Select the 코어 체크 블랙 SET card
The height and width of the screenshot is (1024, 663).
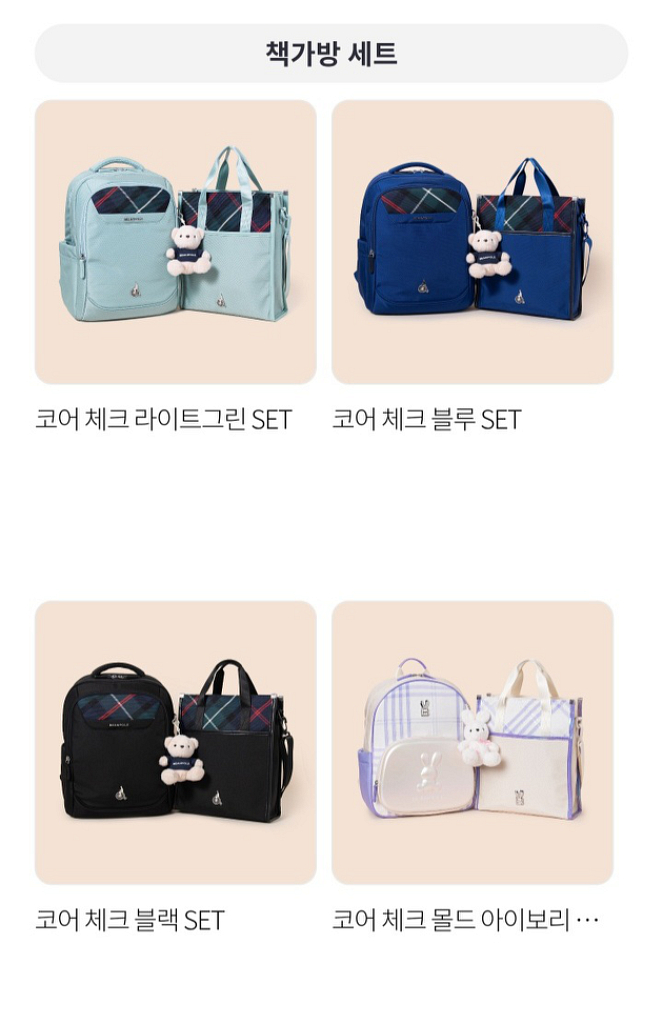175,742
